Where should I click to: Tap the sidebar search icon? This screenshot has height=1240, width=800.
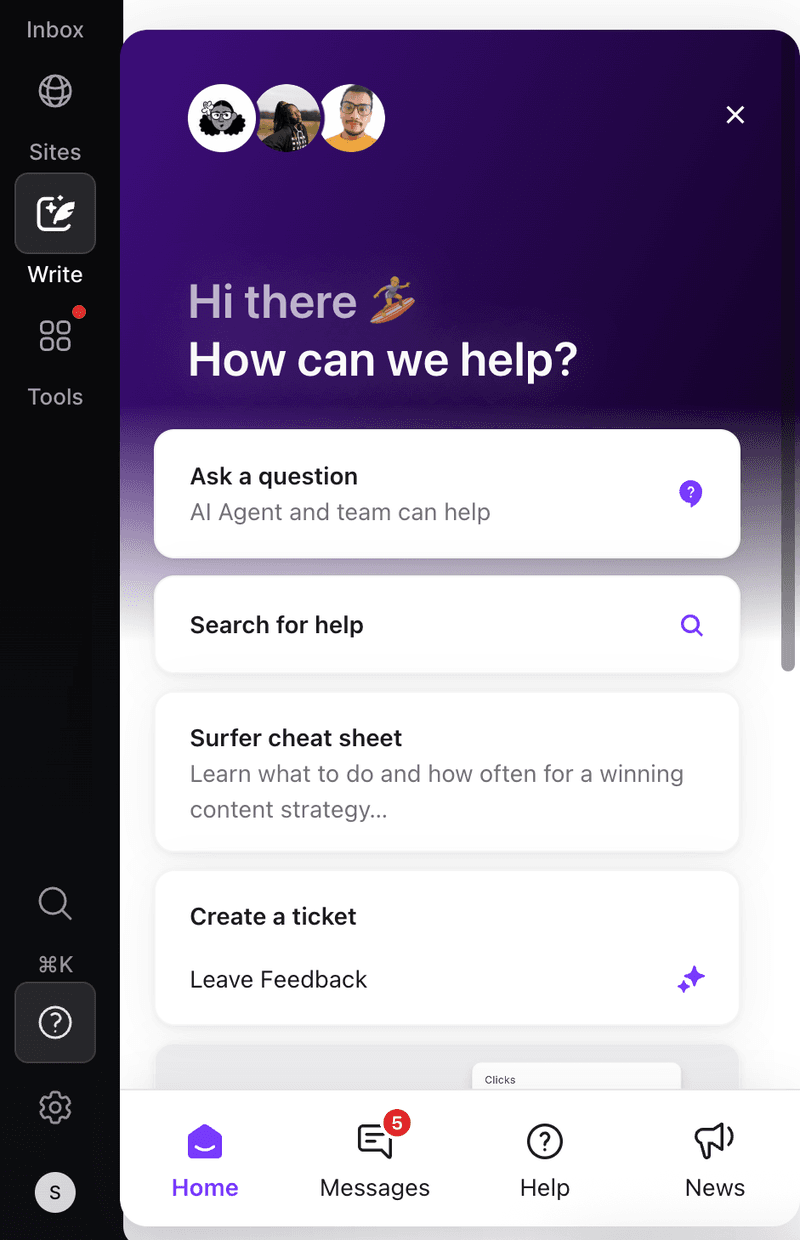coord(55,903)
